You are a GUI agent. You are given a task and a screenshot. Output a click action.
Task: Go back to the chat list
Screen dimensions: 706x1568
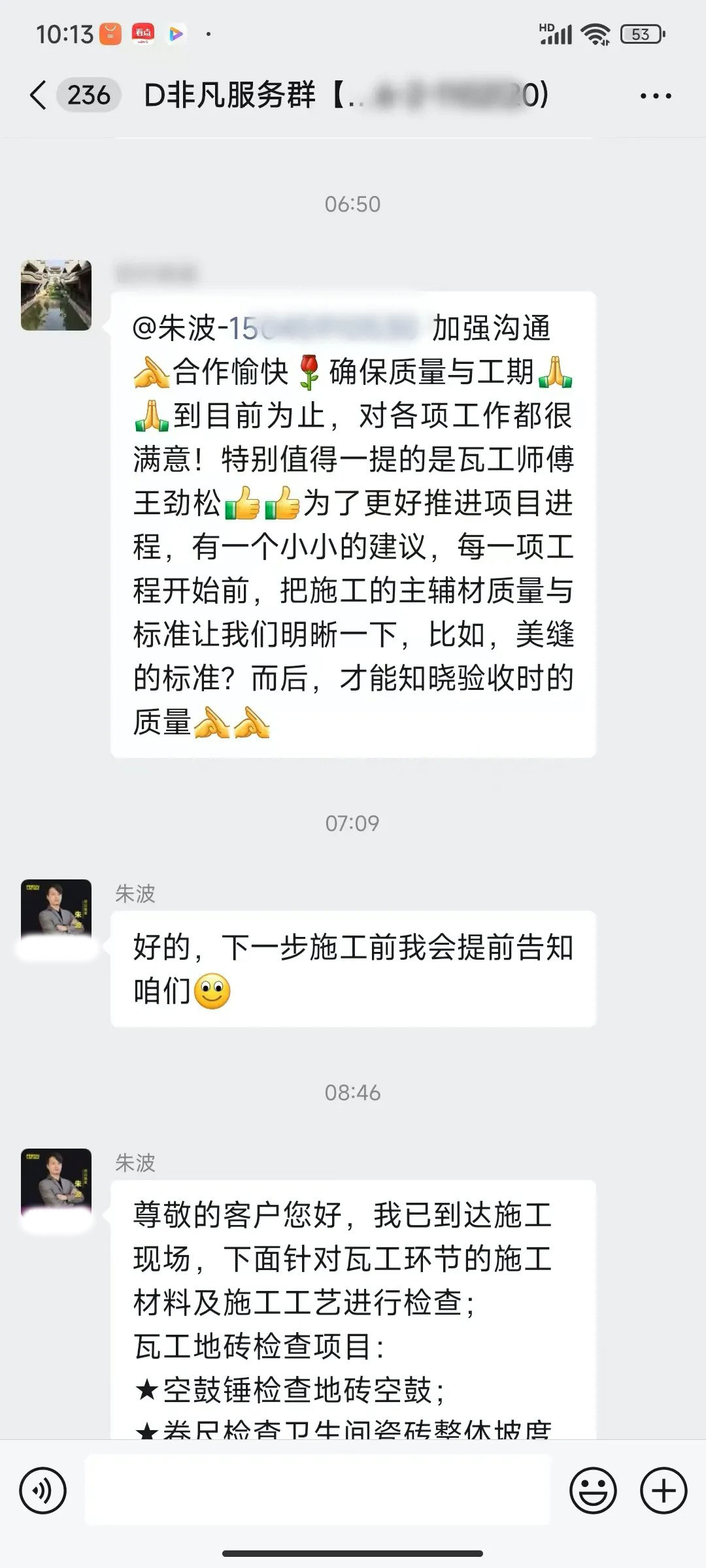point(39,96)
